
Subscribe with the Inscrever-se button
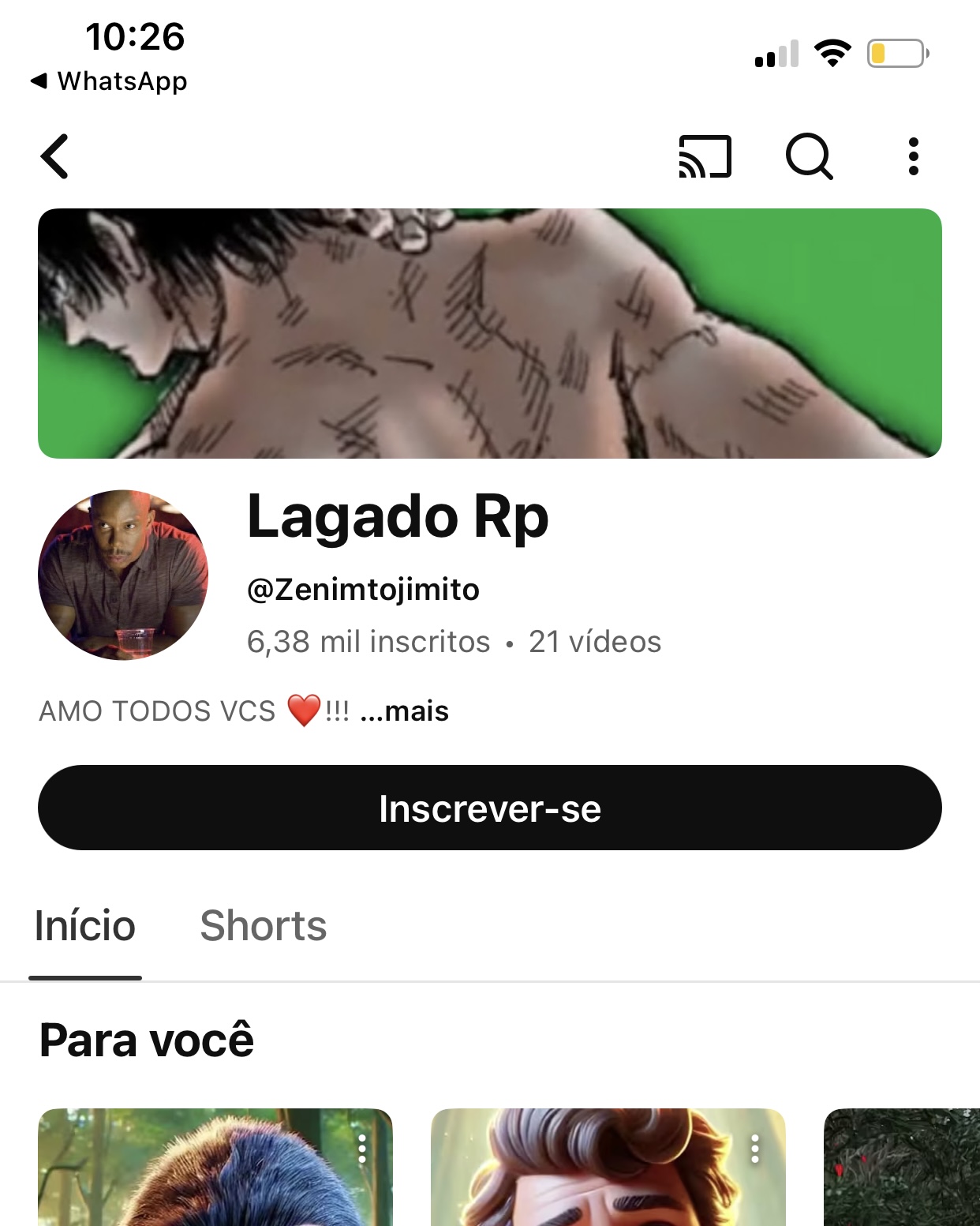click(489, 808)
